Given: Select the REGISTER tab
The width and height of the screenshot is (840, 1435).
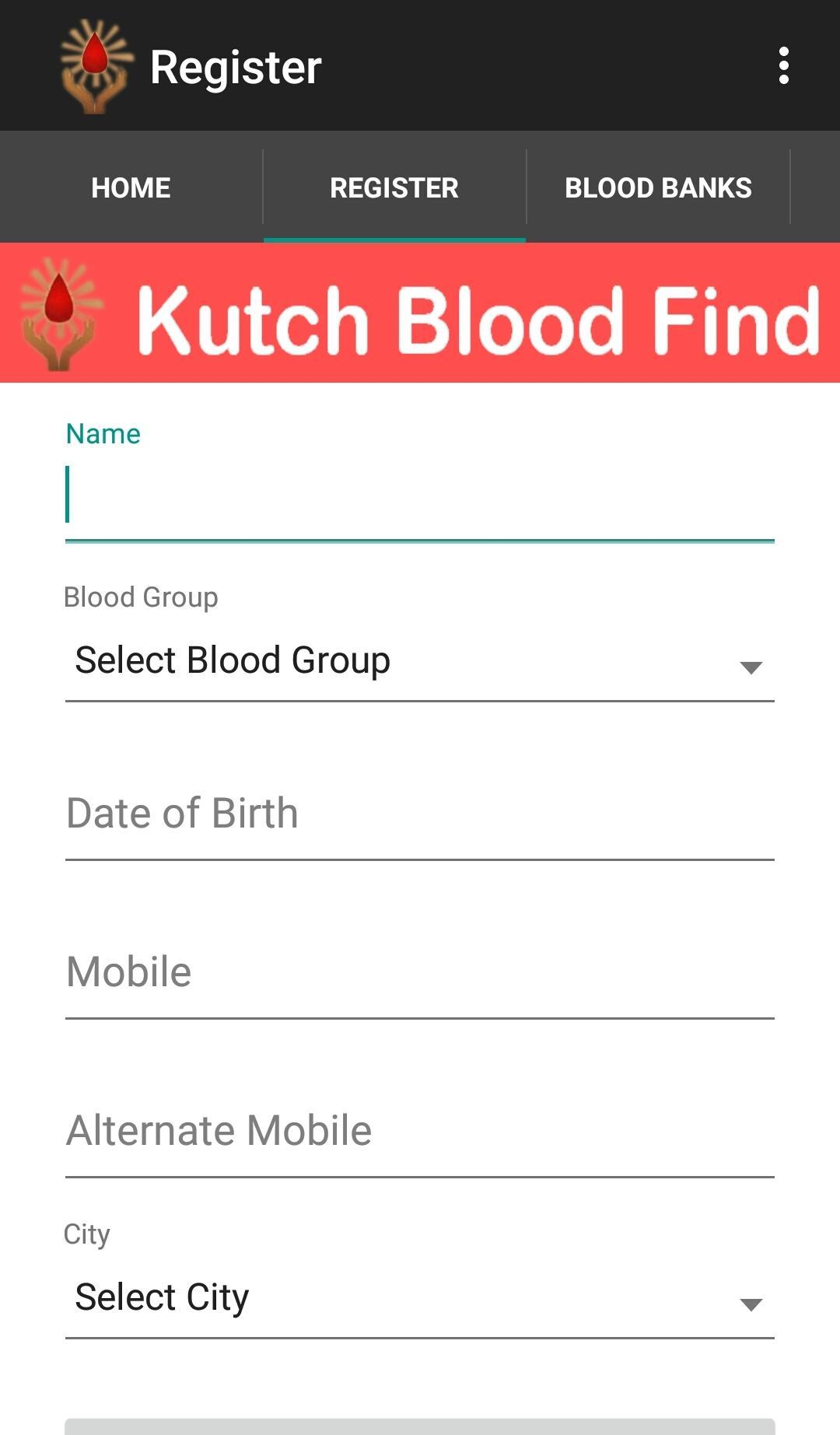Looking at the screenshot, I should [394, 187].
